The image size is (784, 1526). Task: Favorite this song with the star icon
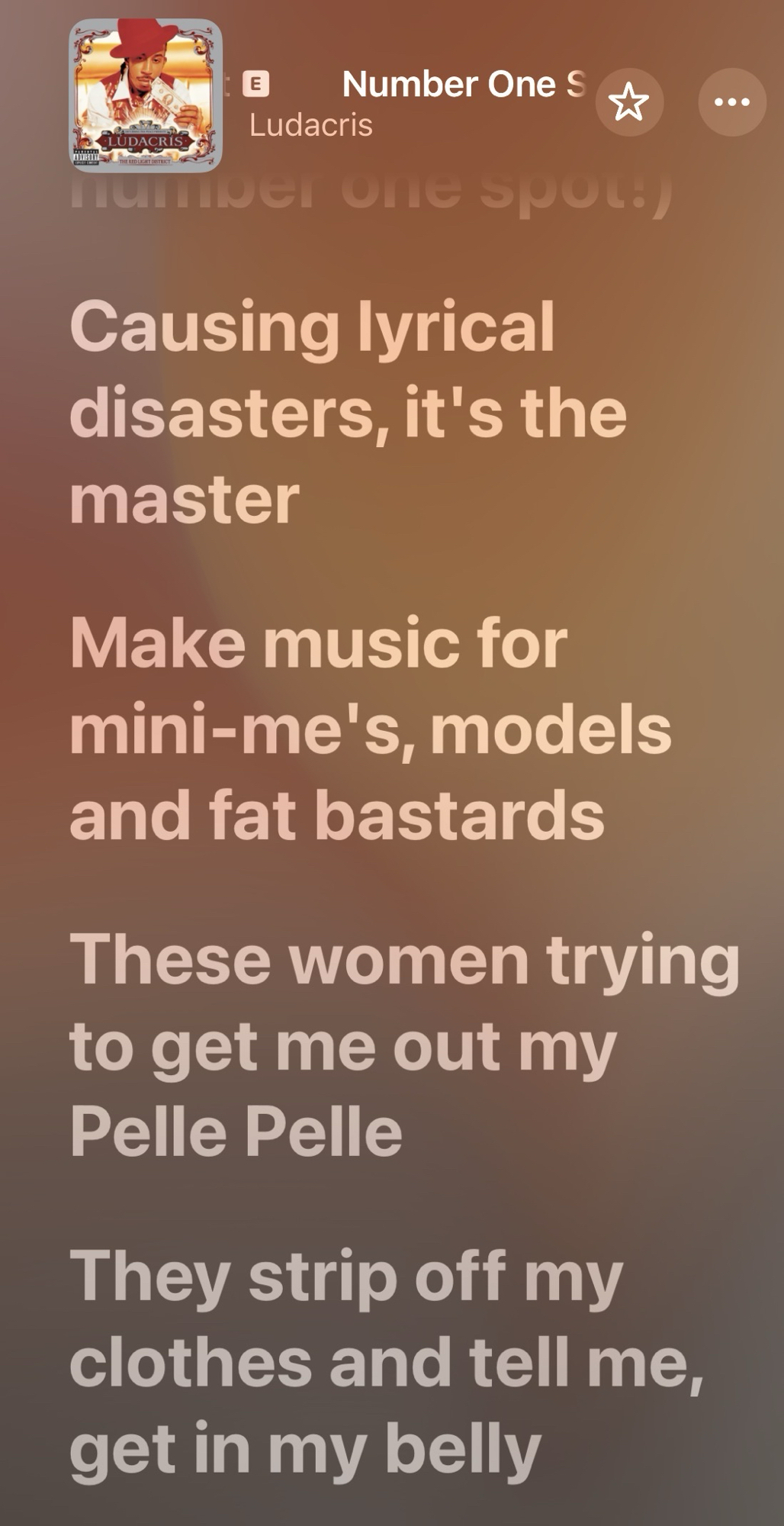(629, 102)
